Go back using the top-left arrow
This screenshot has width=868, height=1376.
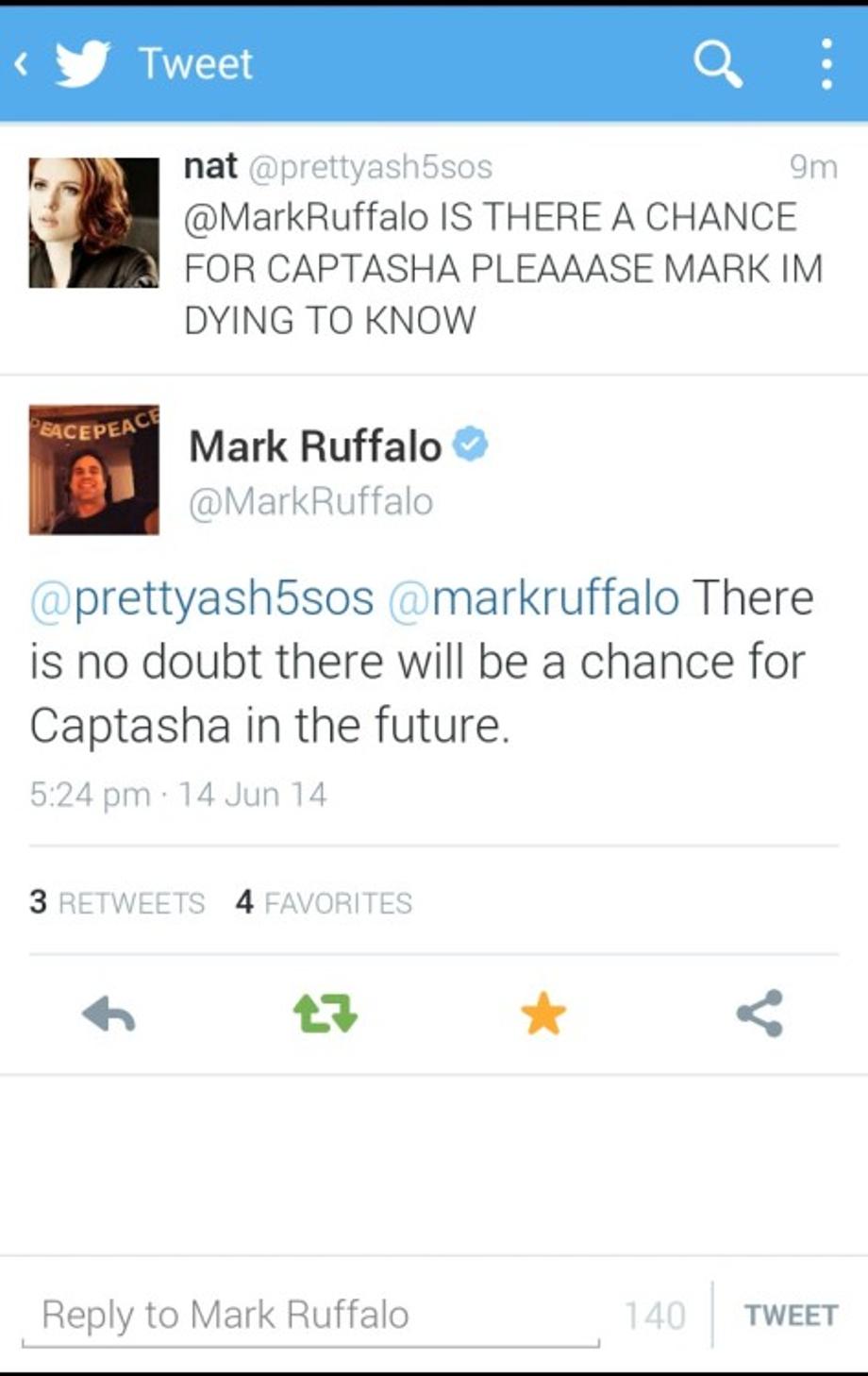click(x=23, y=64)
